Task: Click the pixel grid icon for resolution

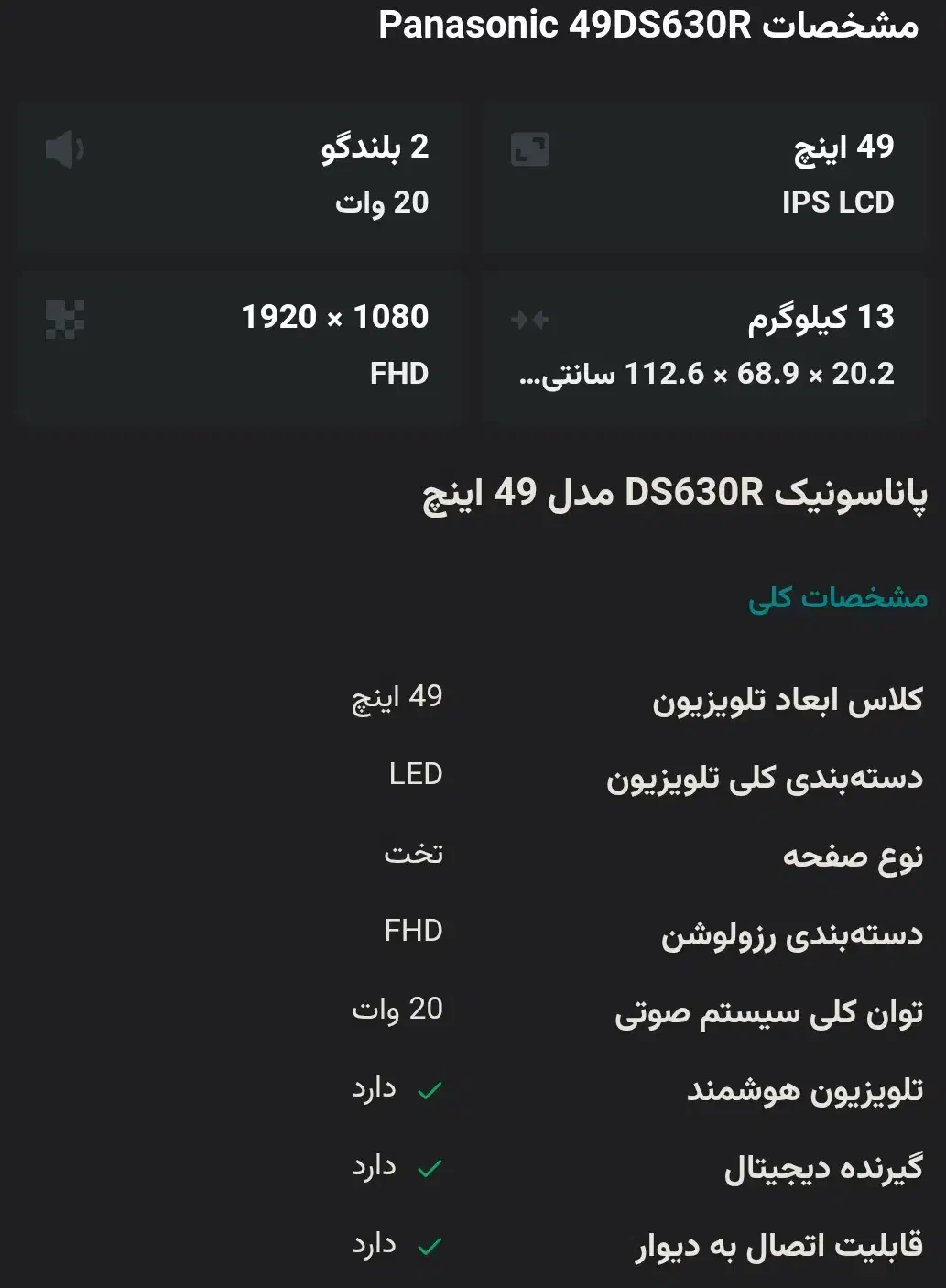Action: click(x=65, y=318)
